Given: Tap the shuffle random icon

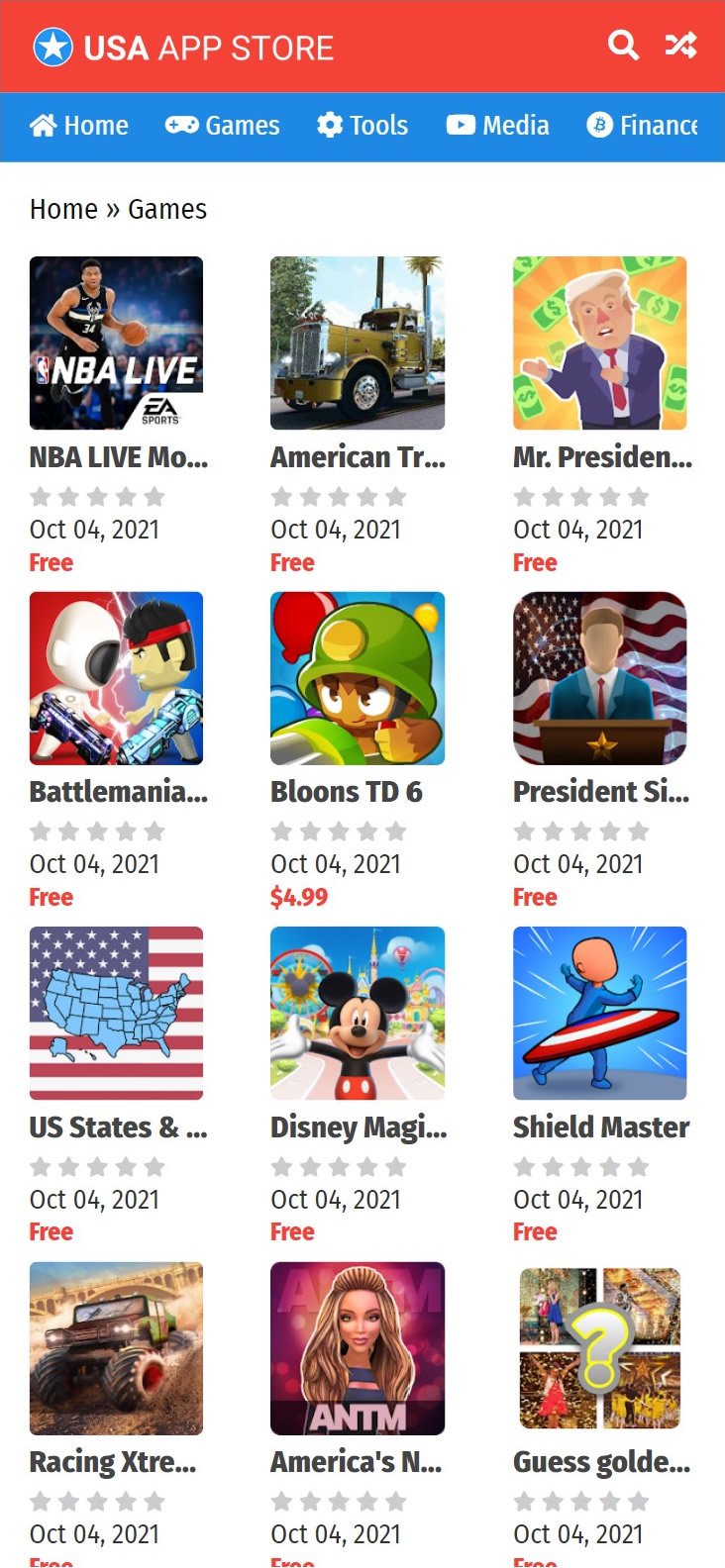Looking at the screenshot, I should 680,46.
